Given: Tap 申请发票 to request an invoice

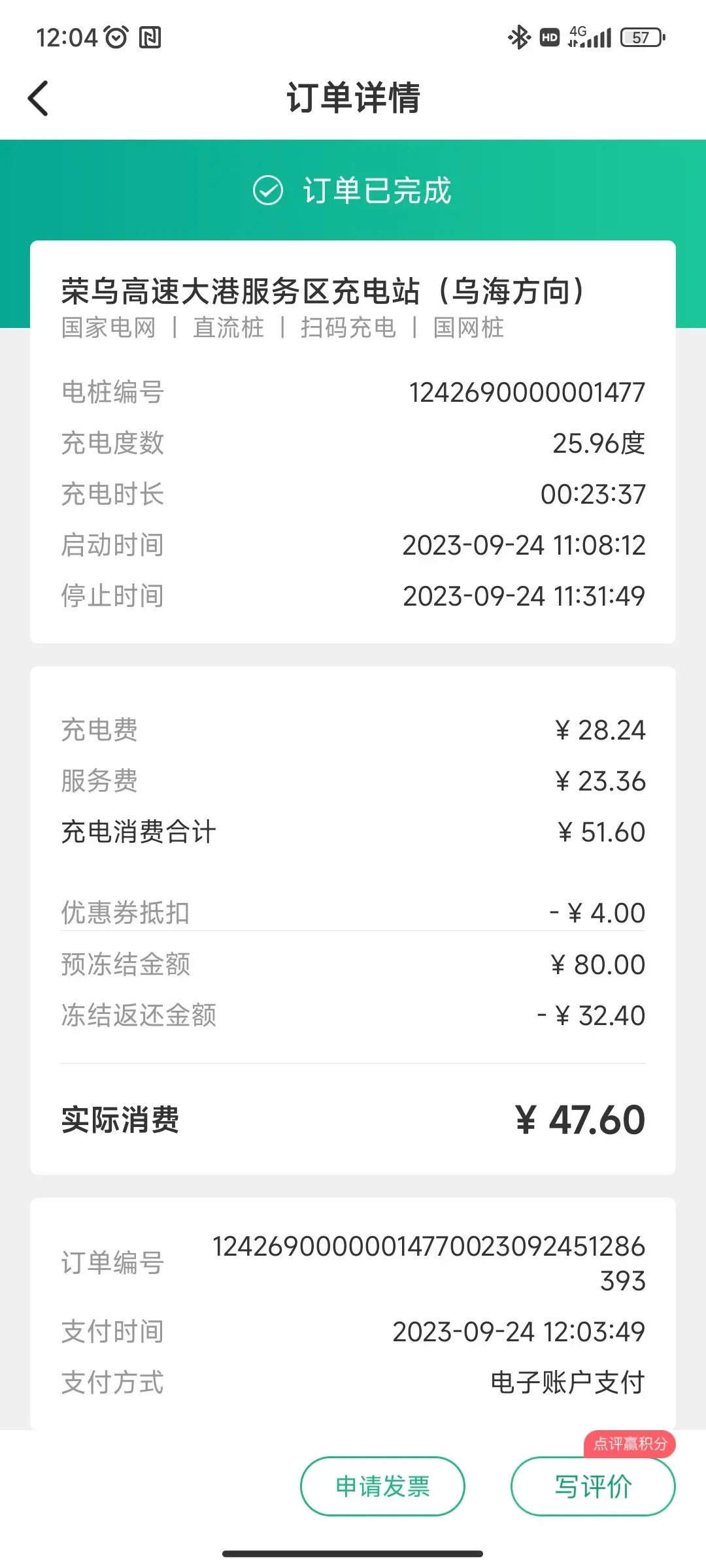Looking at the screenshot, I should pyautogui.click(x=382, y=1486).
